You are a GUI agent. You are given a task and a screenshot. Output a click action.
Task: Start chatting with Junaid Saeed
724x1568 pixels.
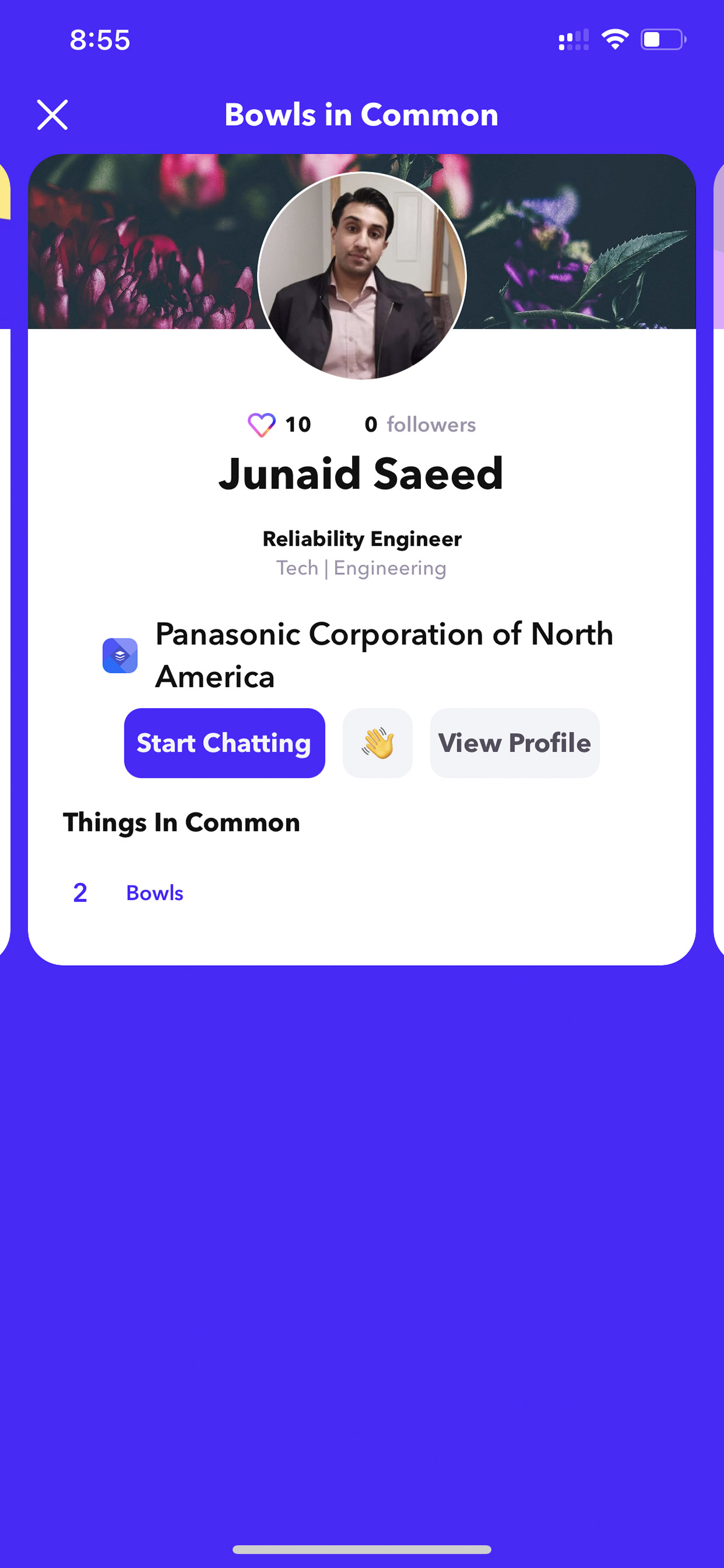tap(225, 743)
